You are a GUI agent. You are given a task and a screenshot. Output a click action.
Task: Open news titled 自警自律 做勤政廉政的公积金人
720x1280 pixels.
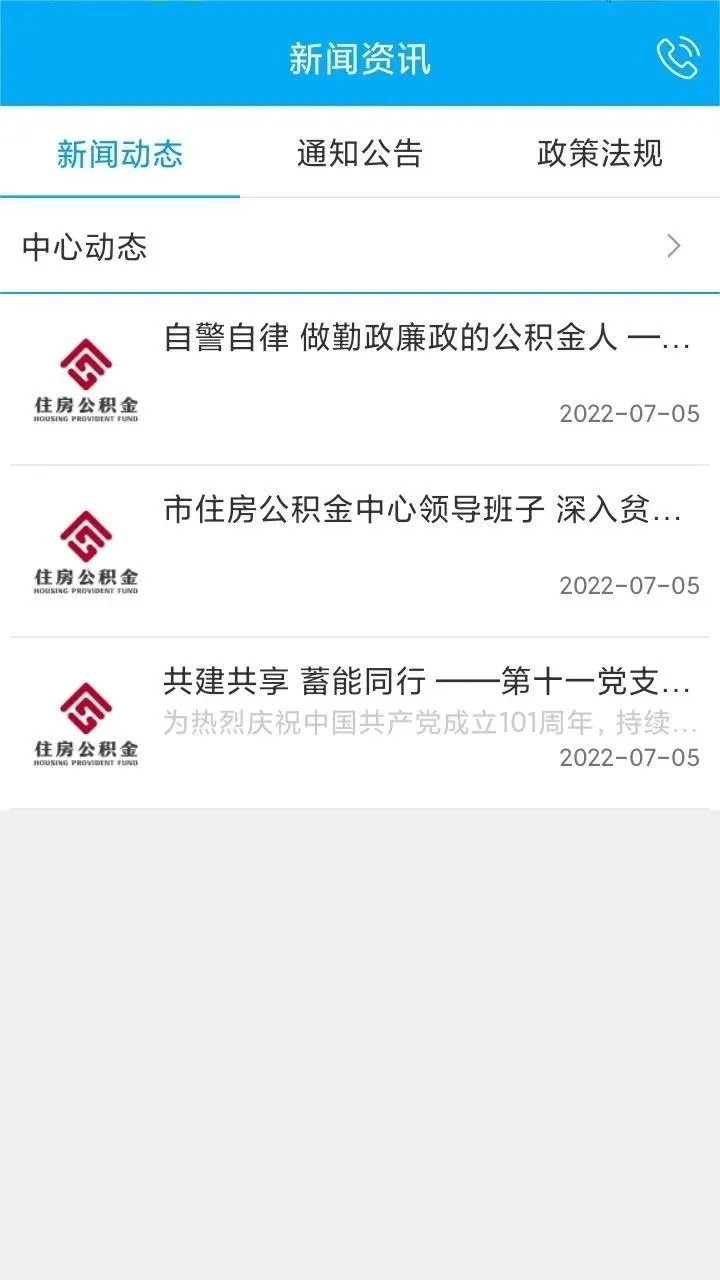coord(420,341)
